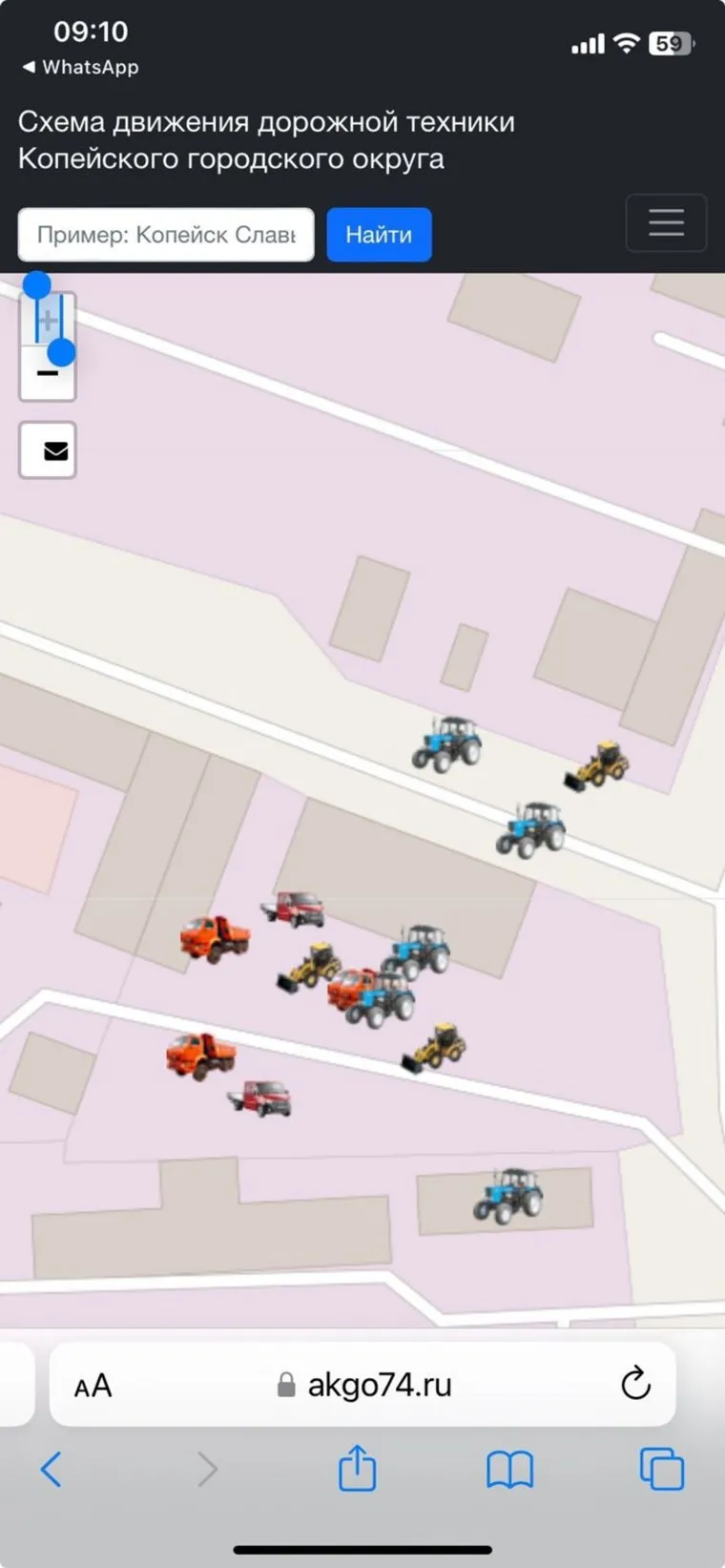This screenshot has height=1568, width=725.
Task: Tap the akgo74.ru address bar
Action: click(x=367, y=1385)
